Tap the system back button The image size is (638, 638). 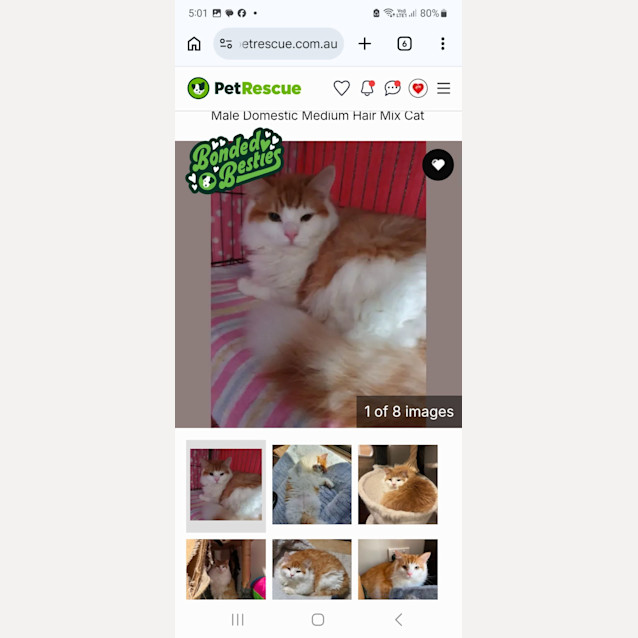[x=398, y=619]
